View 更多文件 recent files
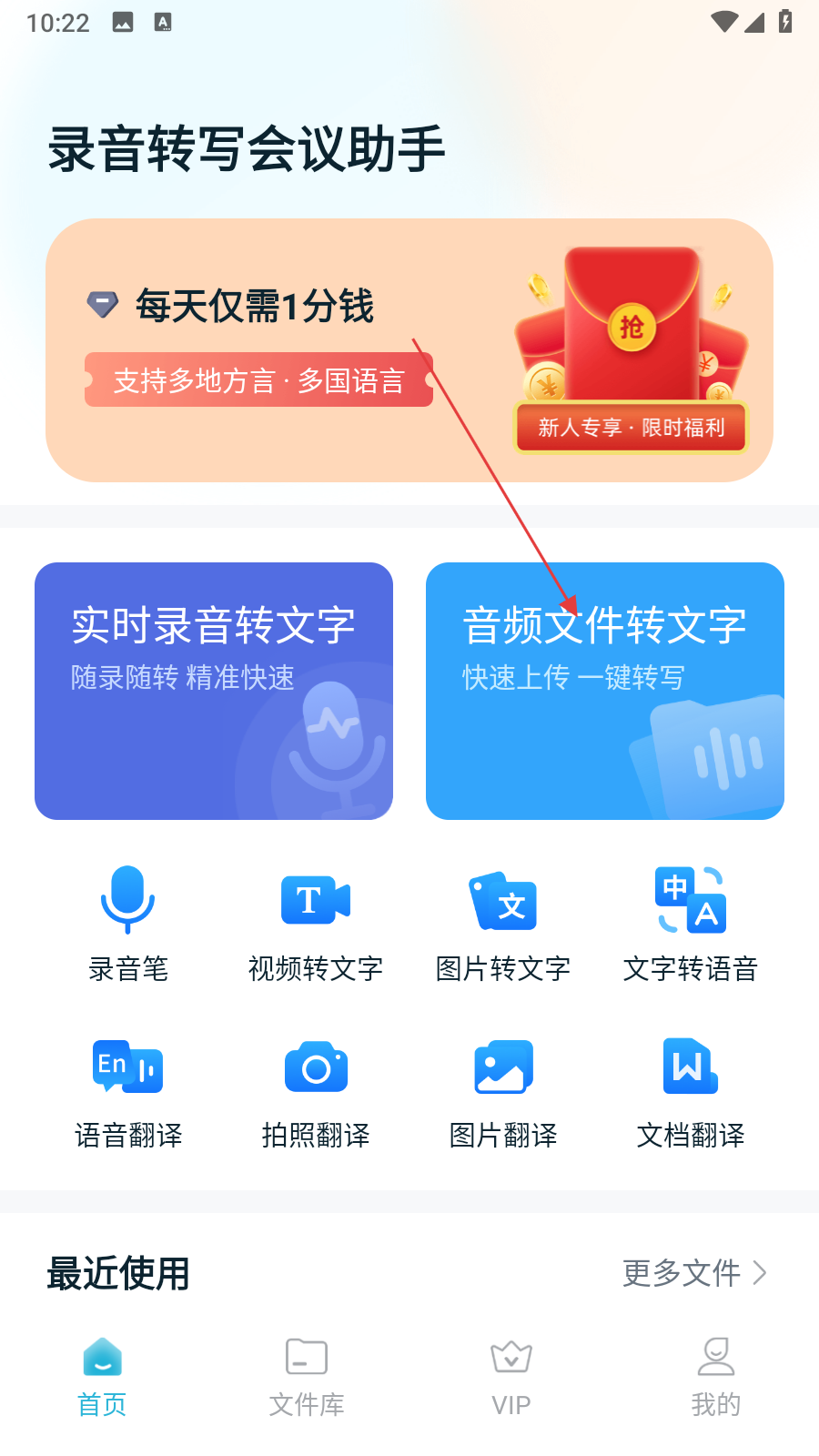 click(693, 1273)
